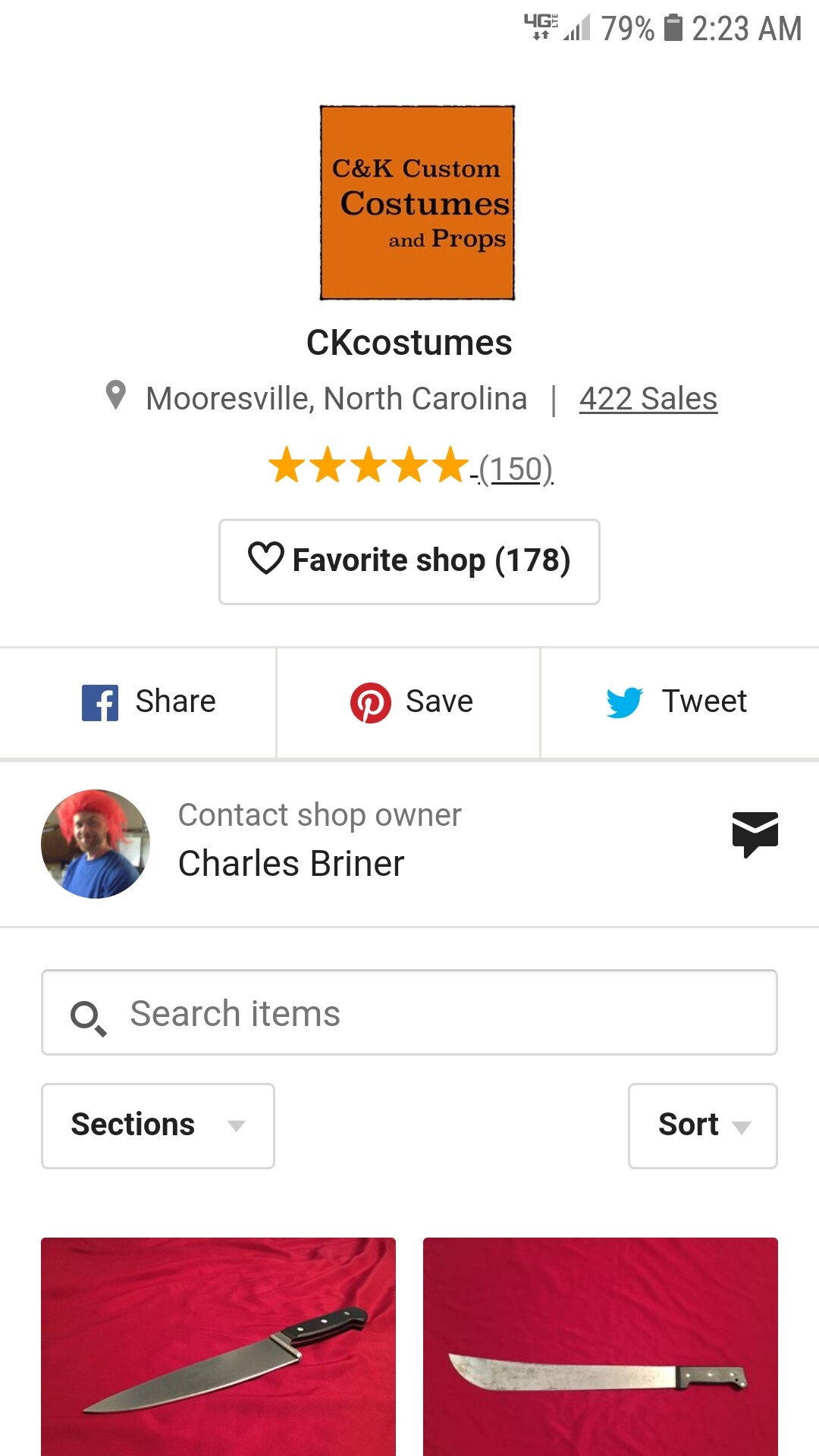The height and width of the screenshot is (1456, 819).
Task: Open the Sections dropdown
Action: (x=157, y=1125)
